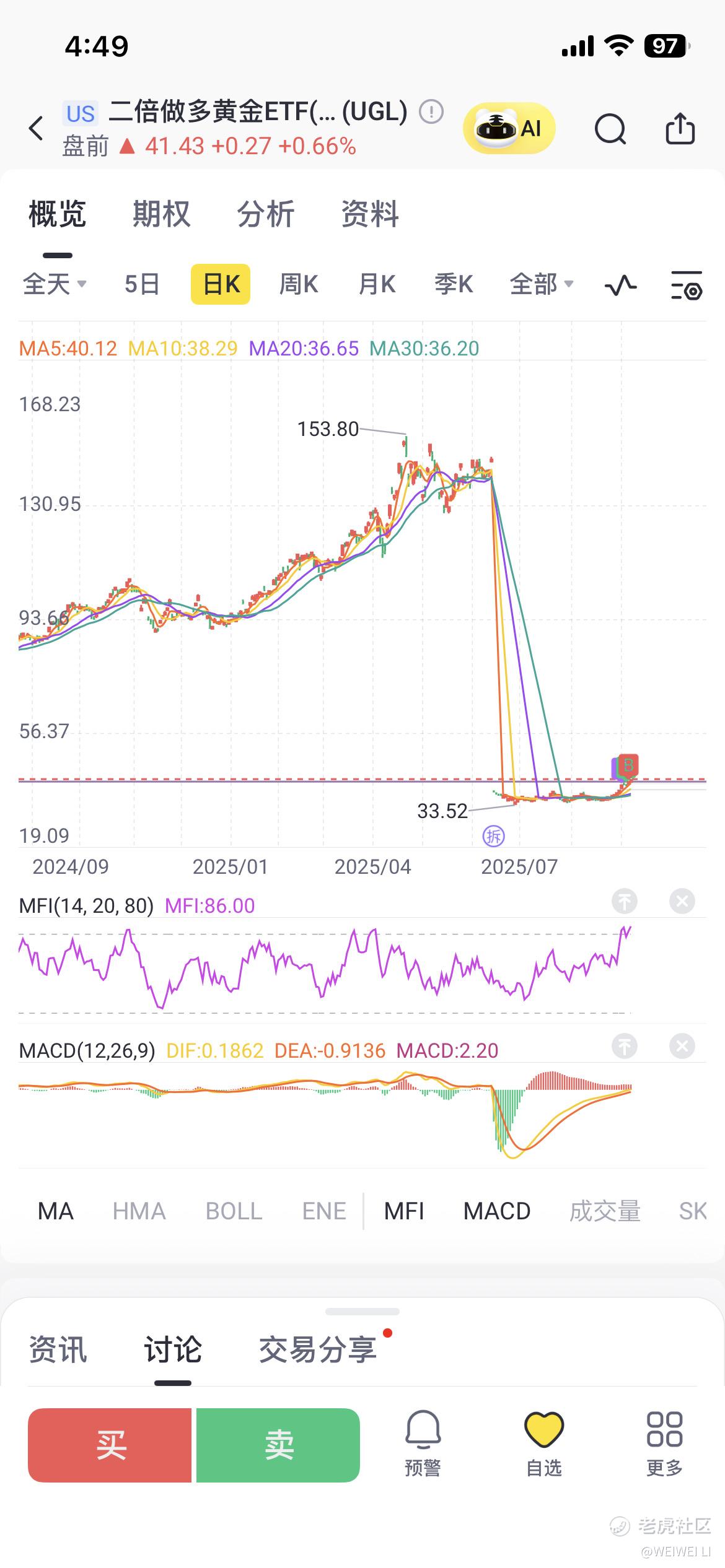Expand the 全天 dropdown
The image size is (725, 1568).
55,284
